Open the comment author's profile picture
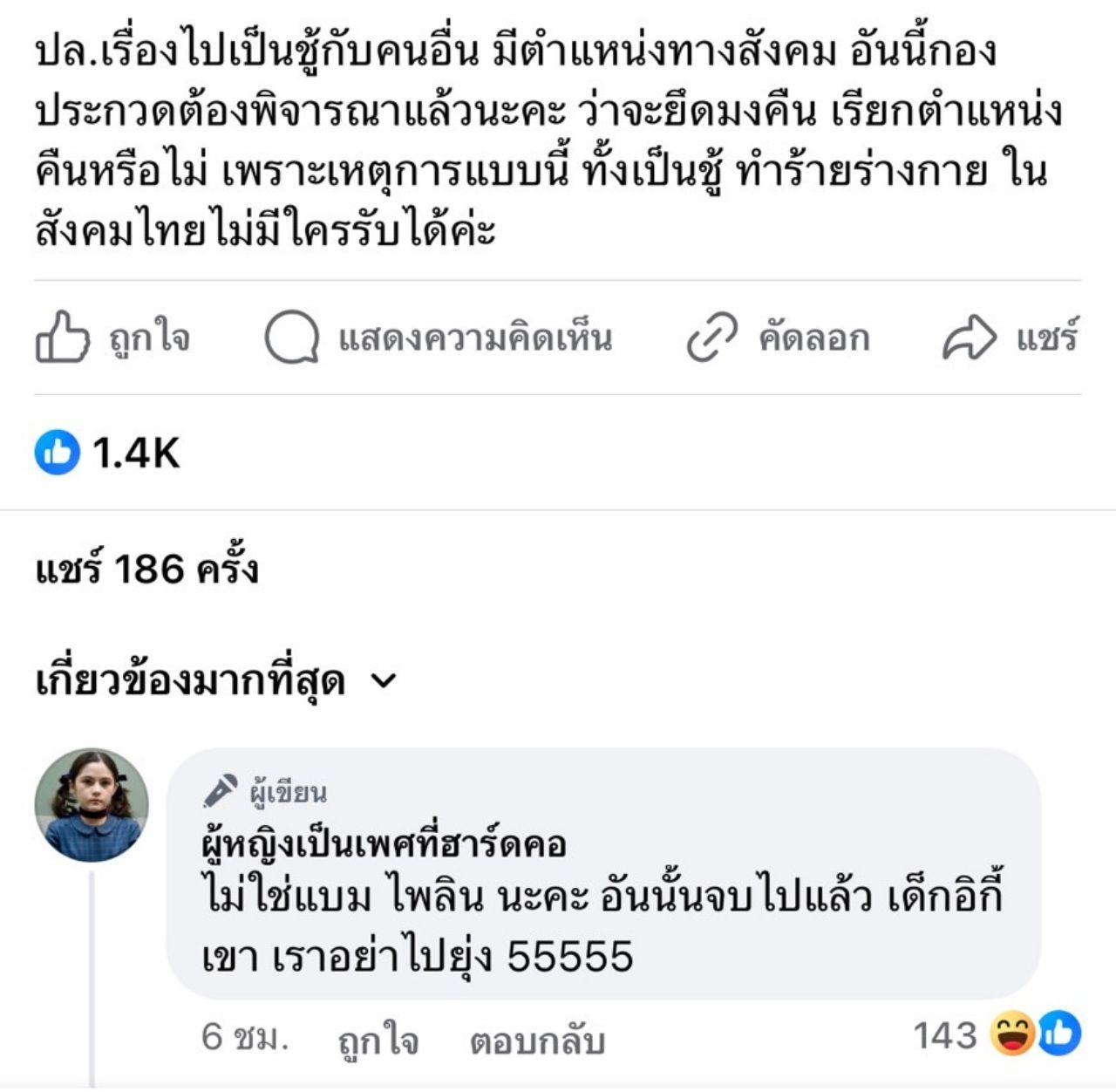 pos(91,804)
